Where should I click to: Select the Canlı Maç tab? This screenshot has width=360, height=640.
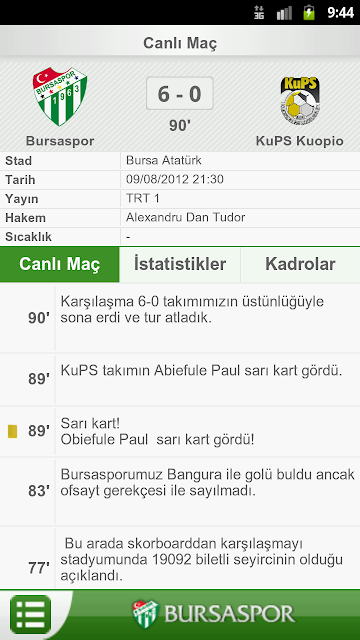(60, 264)
